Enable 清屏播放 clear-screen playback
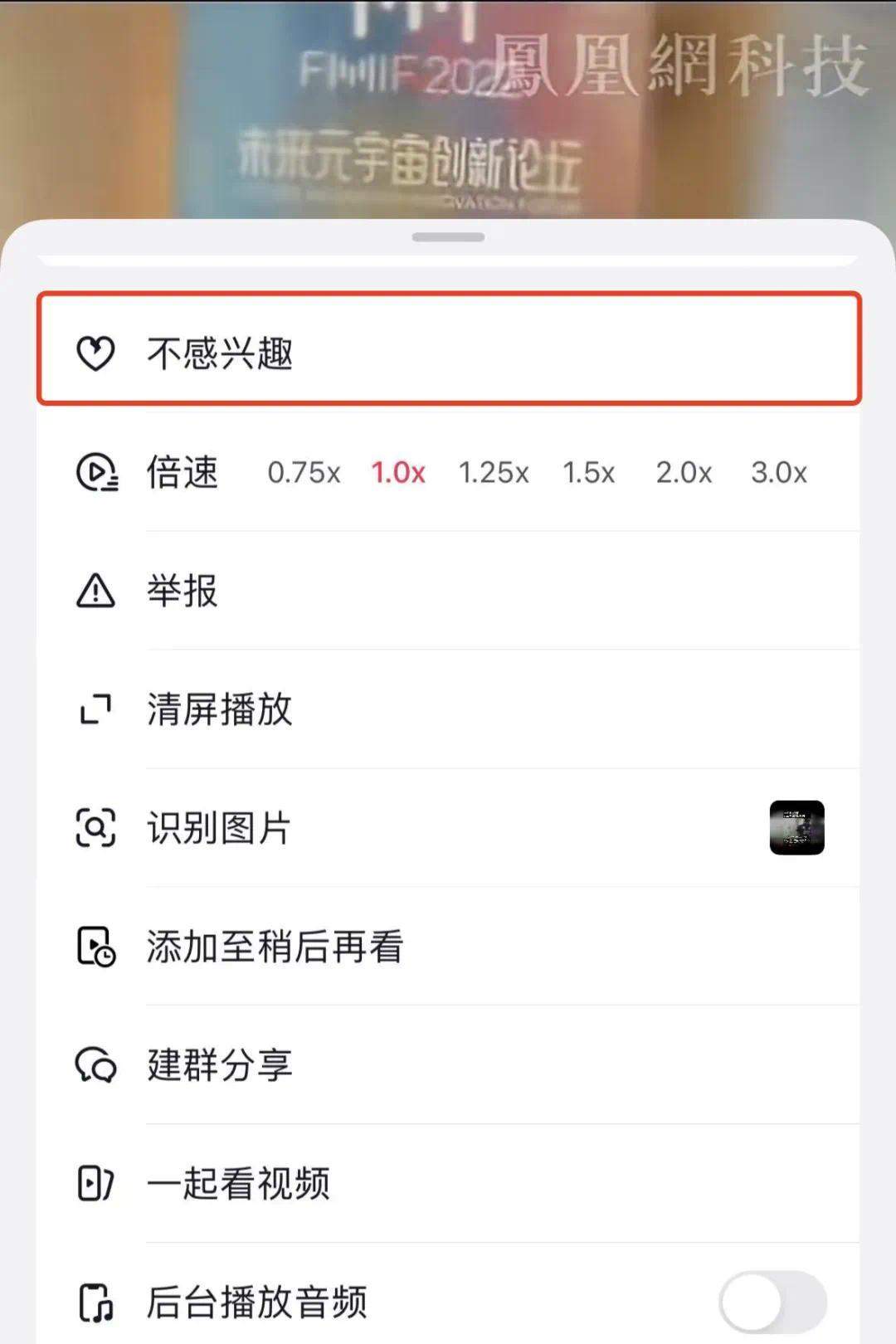This screenshot has width=896, height=1344. pyautogui.click(x=448, y=709)
